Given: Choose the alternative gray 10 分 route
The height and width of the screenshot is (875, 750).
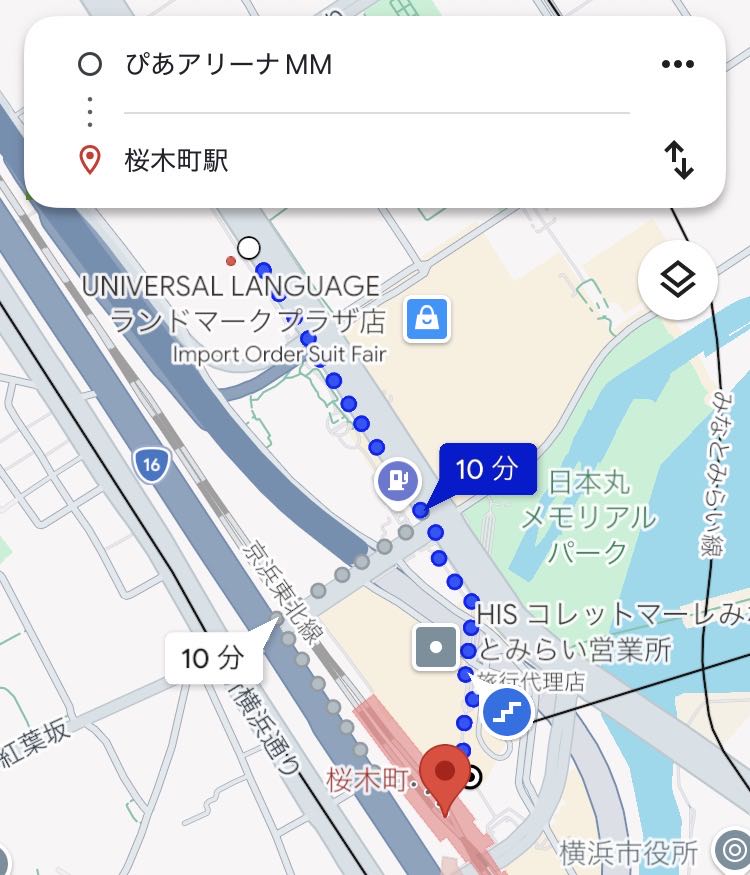Looking at the screenshot, I should (x=212, y=657).
